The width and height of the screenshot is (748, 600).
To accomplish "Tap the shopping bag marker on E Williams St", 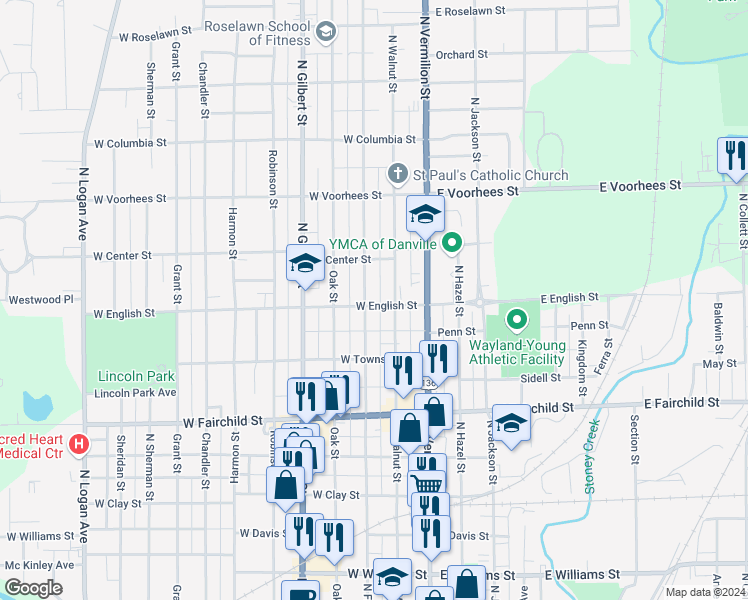I will pyautogui.click(x=466, y=583).
